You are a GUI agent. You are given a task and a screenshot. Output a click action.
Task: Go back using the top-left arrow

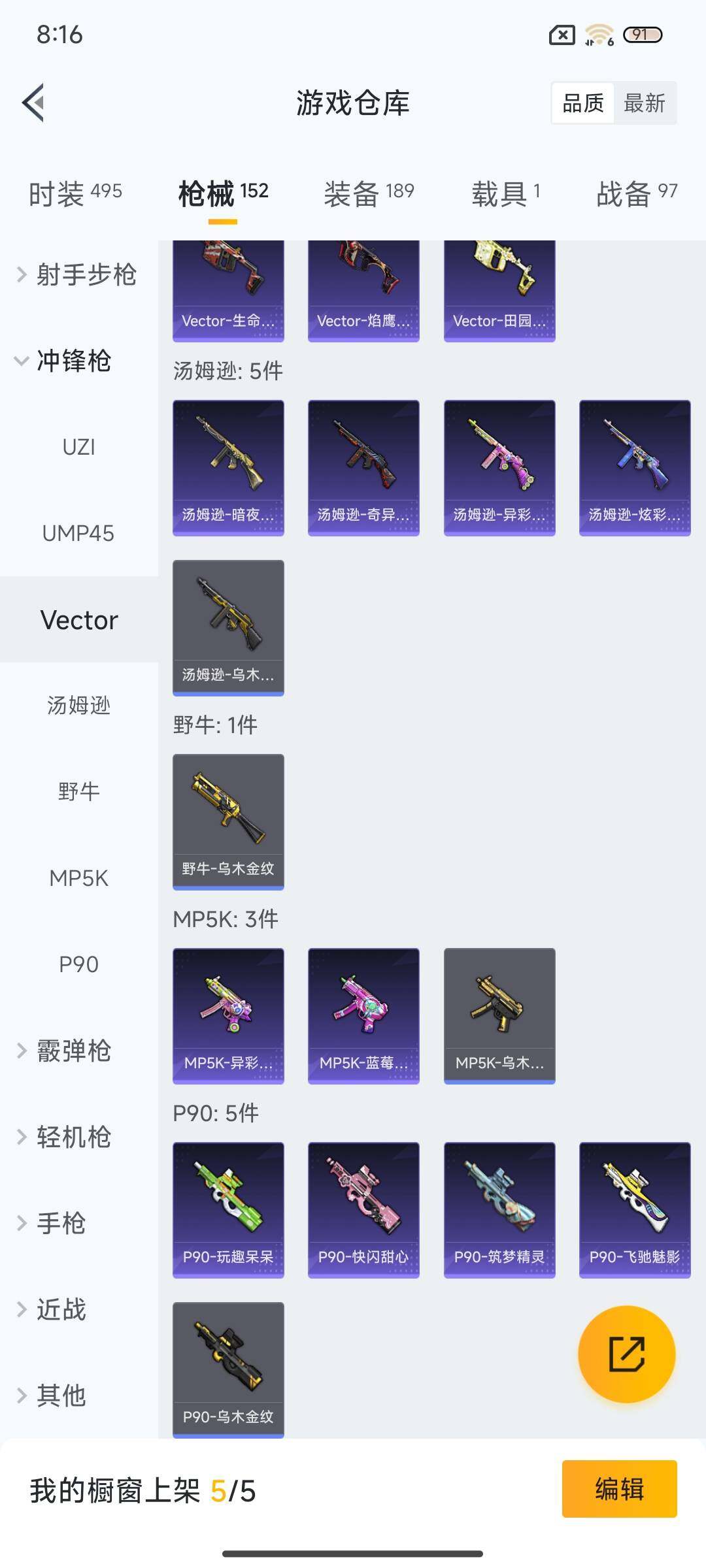pos(34,103)
